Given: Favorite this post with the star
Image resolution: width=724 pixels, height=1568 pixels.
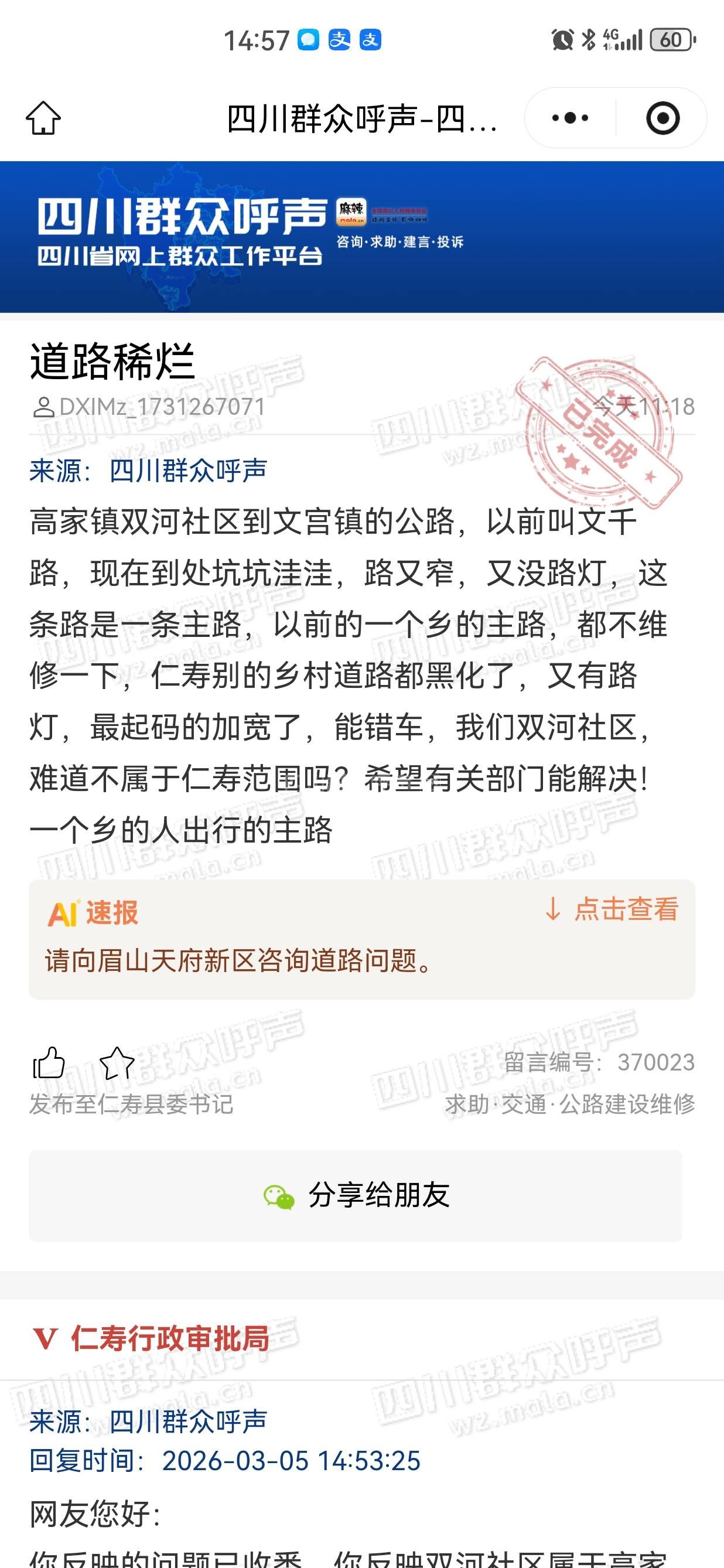Looking at the screenshot, I should click(117, 1063).
